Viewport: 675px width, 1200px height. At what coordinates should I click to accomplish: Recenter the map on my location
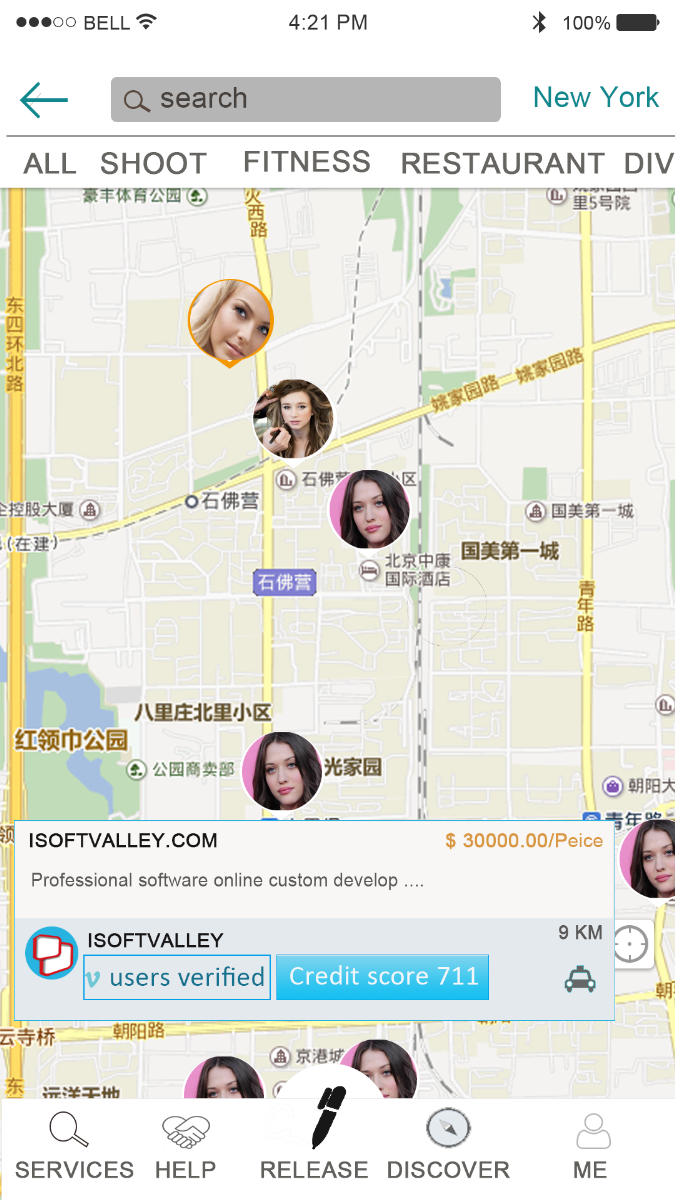pos(631,944)
